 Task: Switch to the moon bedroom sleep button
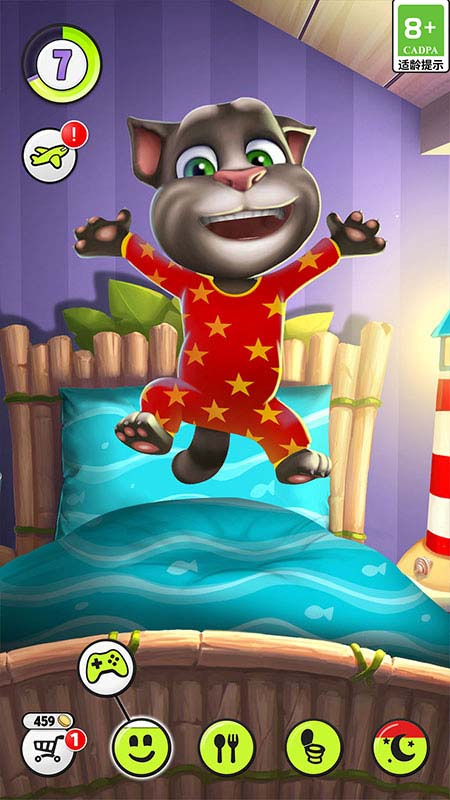[401, 747]
